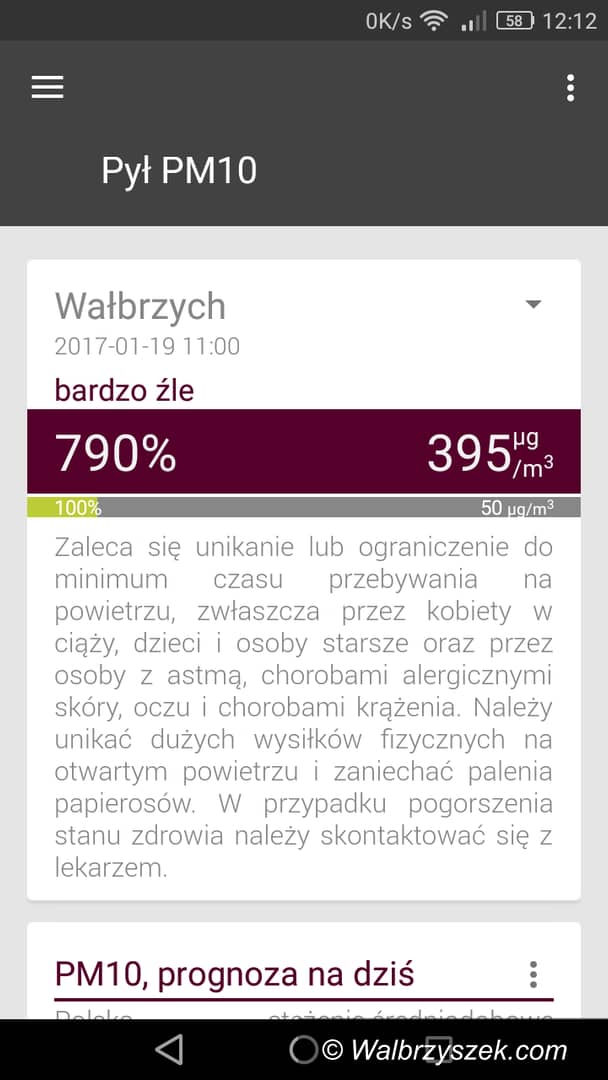Expand the Wałbrzych location dropdown

pos(533,305)
